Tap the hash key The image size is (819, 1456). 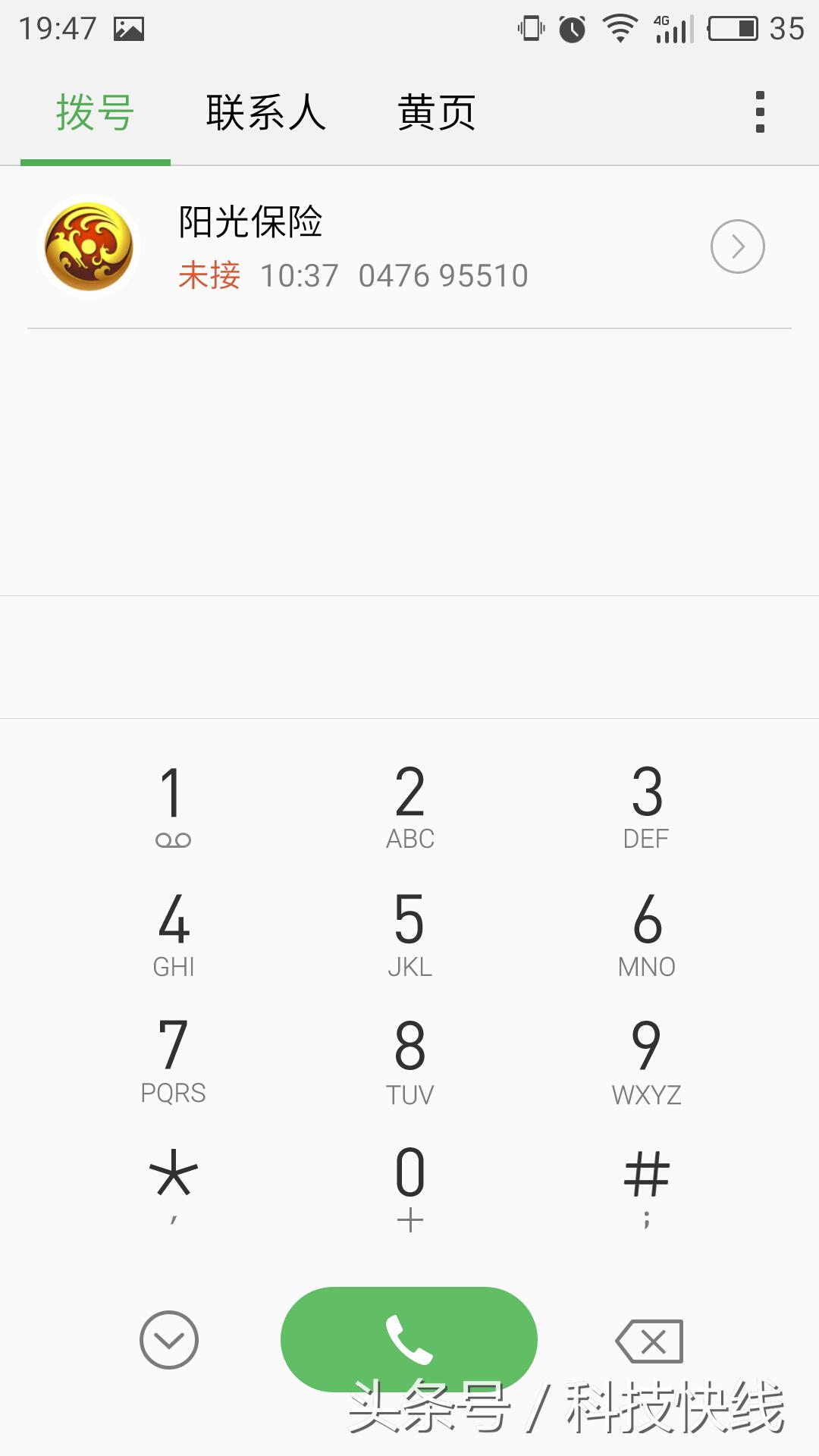tap(646, 1185)
